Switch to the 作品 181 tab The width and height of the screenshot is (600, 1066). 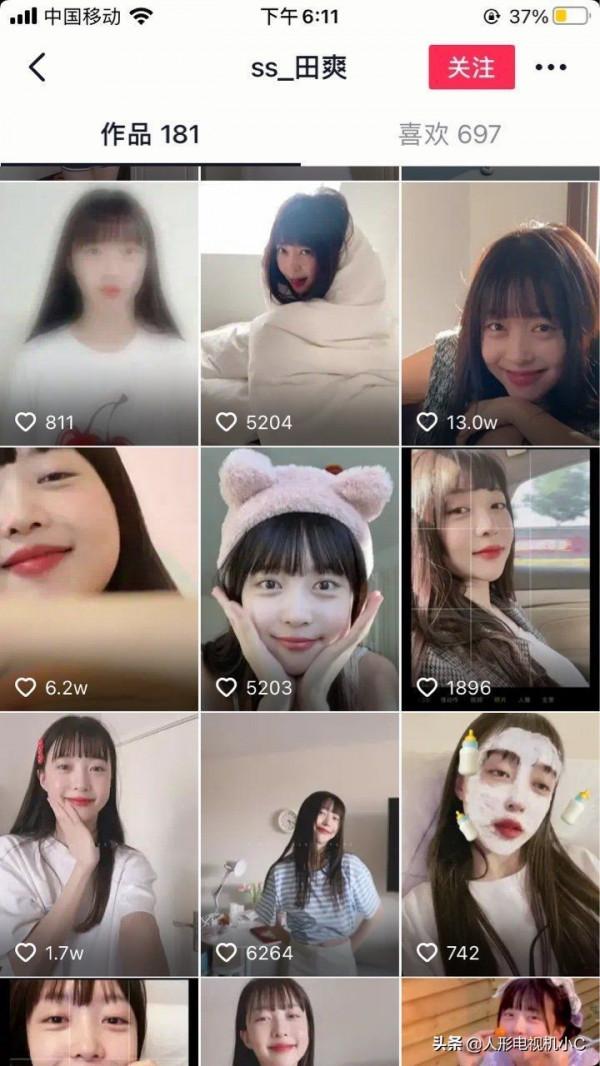pyautogui.click(x=150, y=135)
